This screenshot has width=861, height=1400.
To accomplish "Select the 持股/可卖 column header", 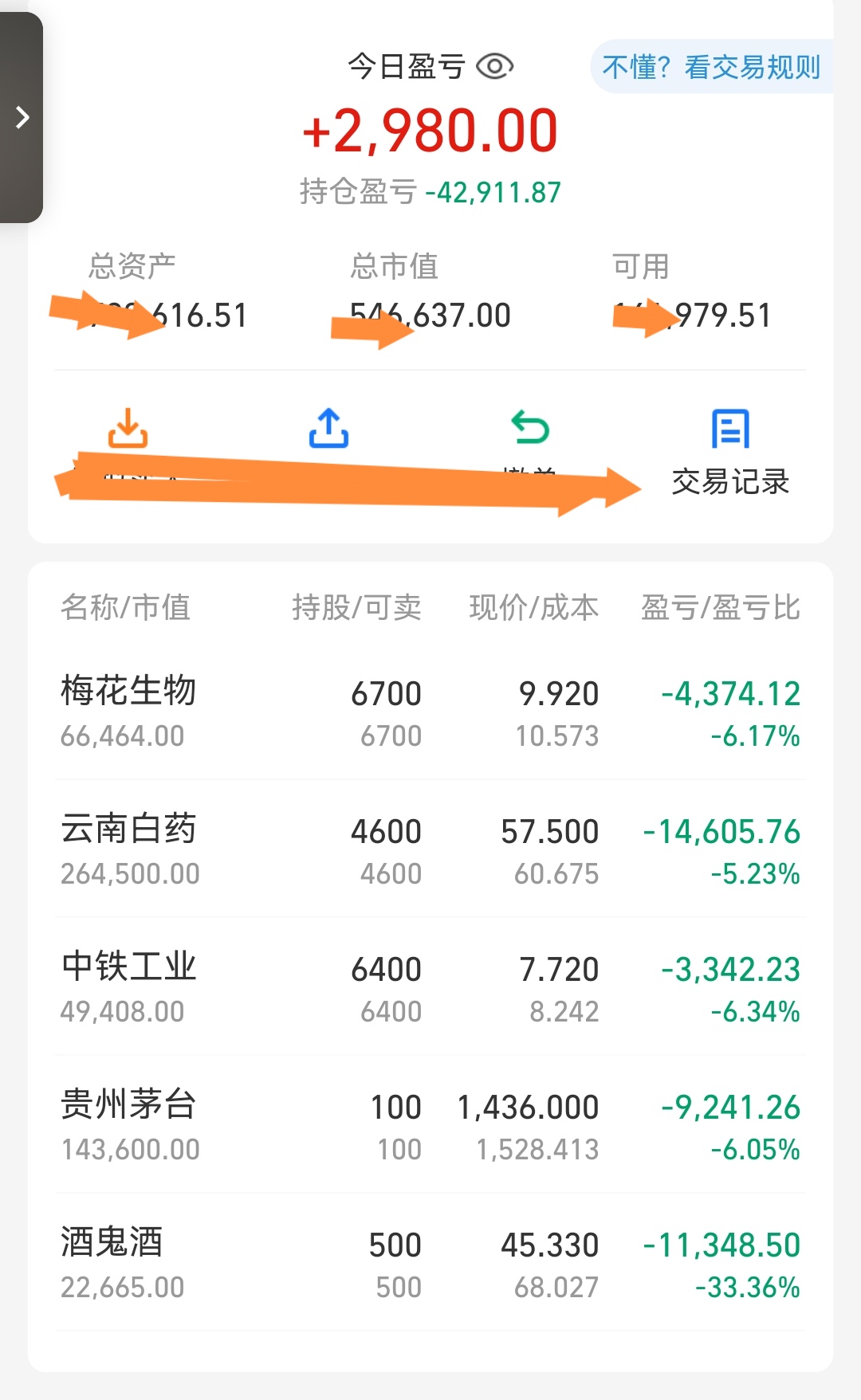I will tap(356, 608).
